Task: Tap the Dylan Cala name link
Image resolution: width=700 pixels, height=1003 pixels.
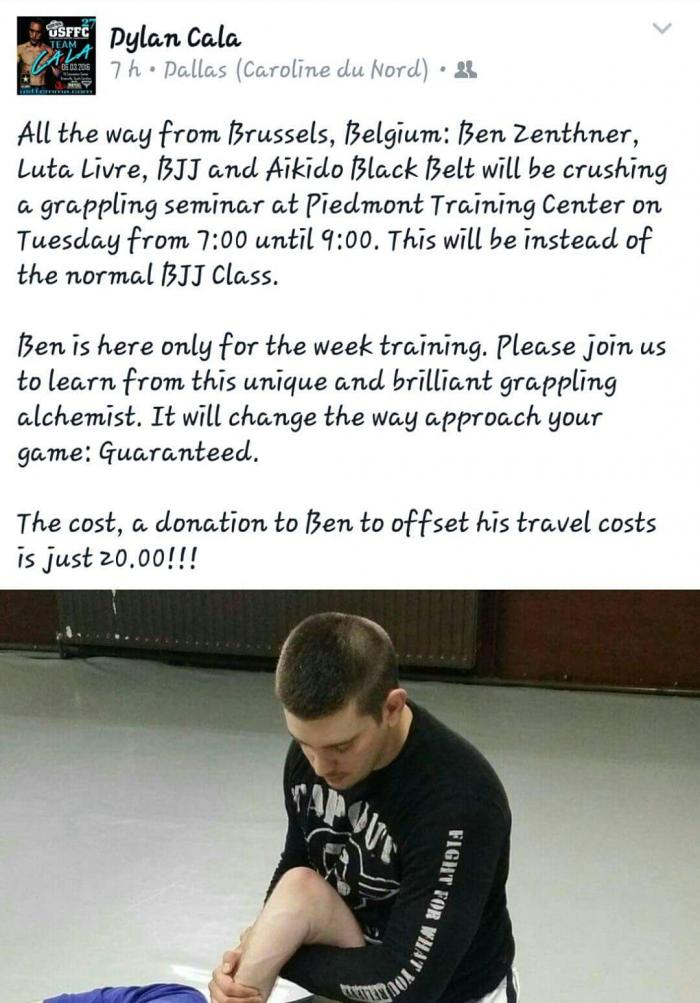Action: pyautogui.click(x=175, y=37)
